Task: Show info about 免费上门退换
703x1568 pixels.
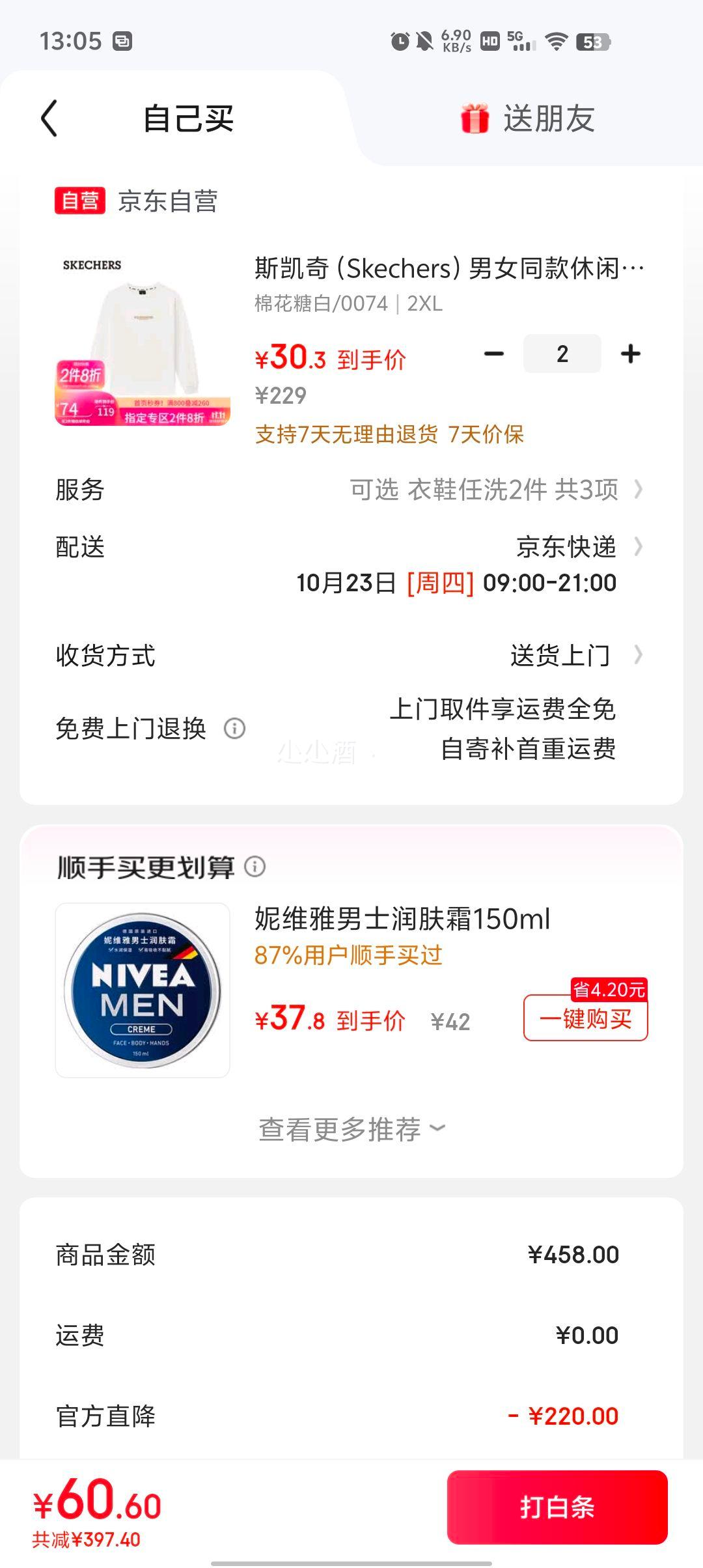Action: pos(234,728)
